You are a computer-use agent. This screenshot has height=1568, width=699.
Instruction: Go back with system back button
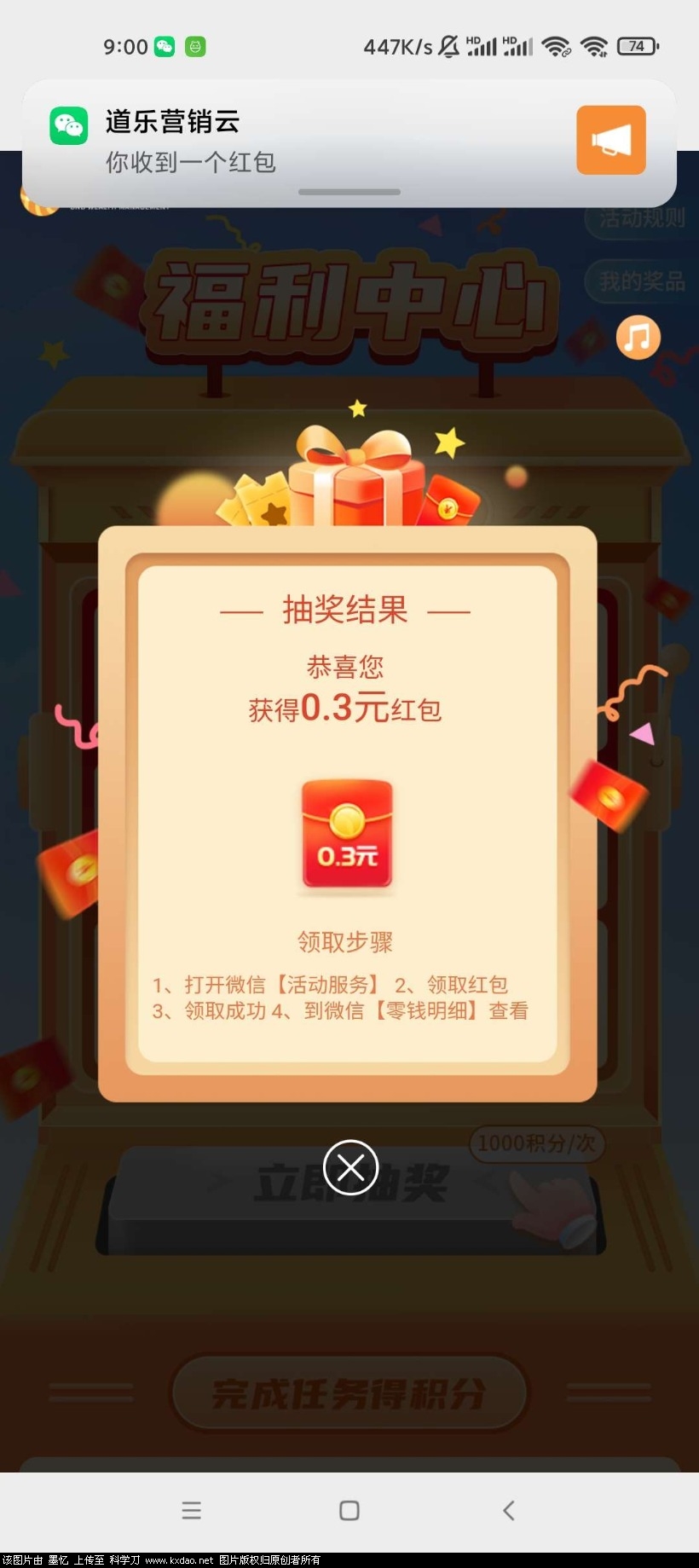(509, 1511)
